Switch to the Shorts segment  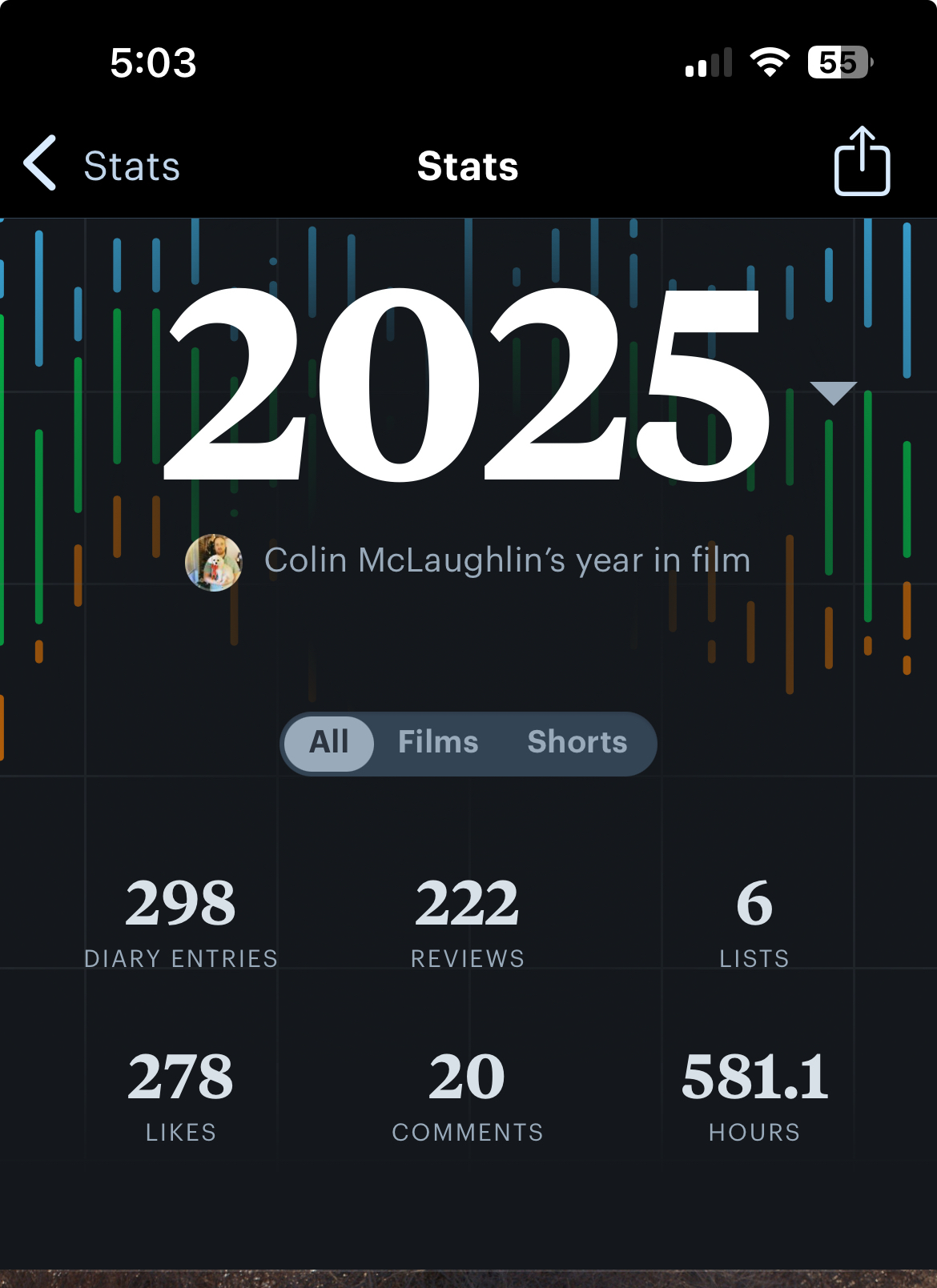click(577, 743)
